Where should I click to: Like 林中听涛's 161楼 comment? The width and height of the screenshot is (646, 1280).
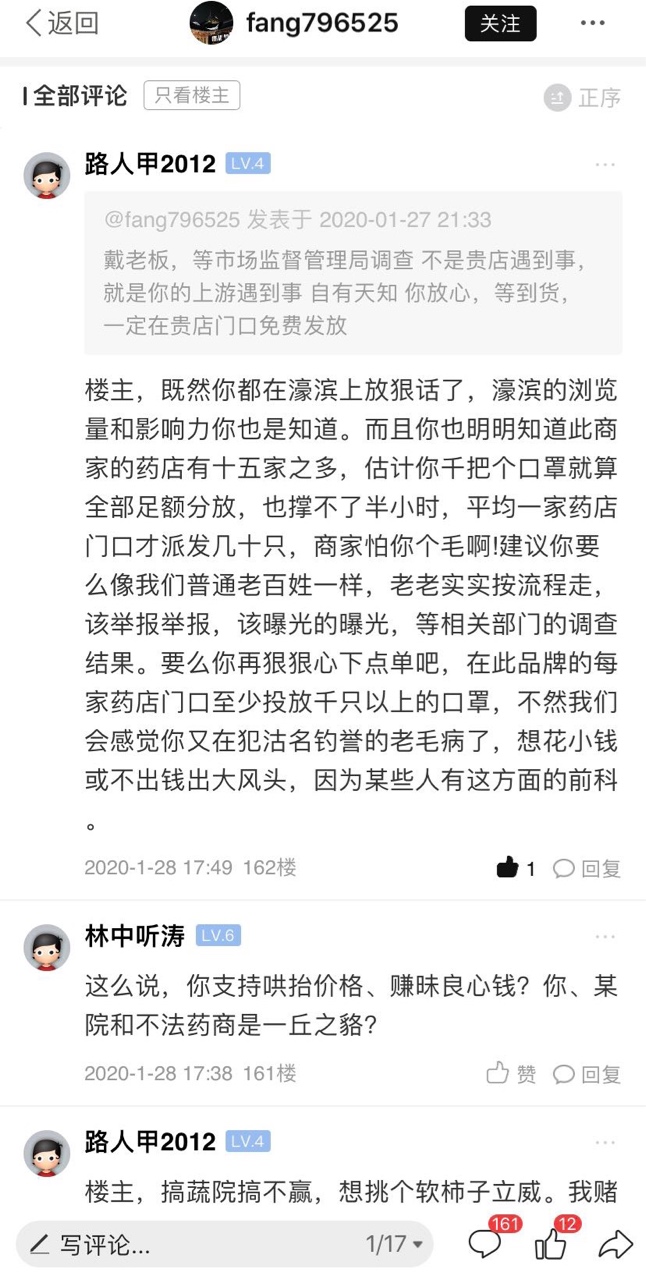[511, 1074]
